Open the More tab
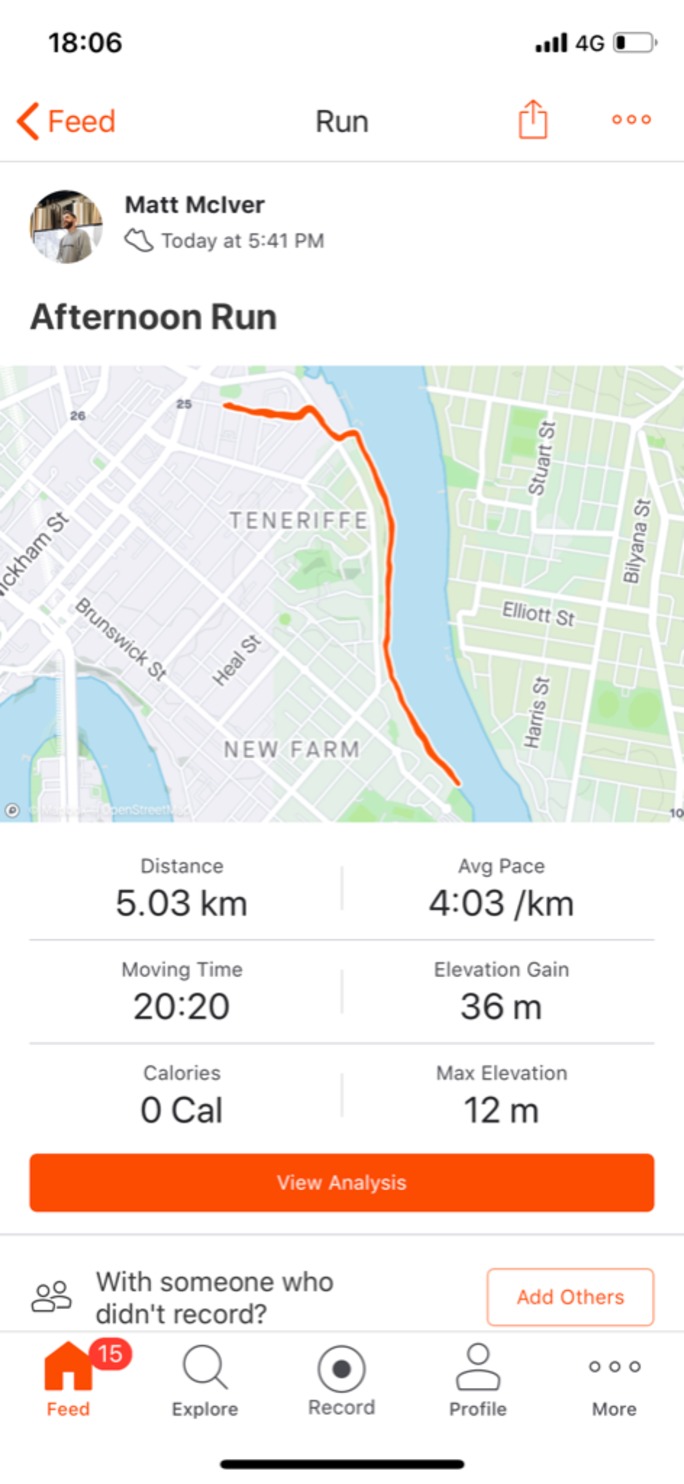Image resolution: width=684 pixels, height=1484 pixels. tap(614, 1382)
